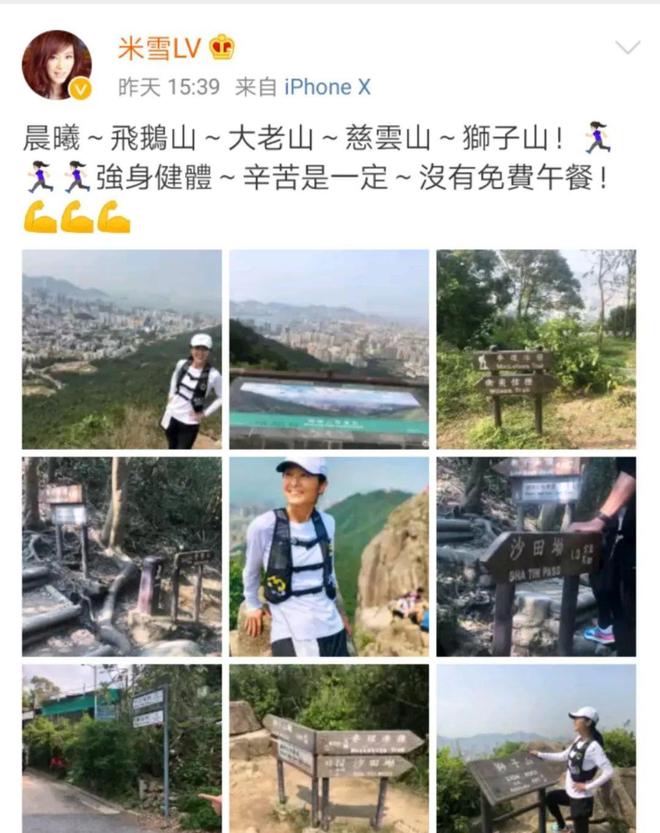660x833 pixels.
Task: Open photo of the 沙田坳 direction sign
Action: tap(536, 556)
